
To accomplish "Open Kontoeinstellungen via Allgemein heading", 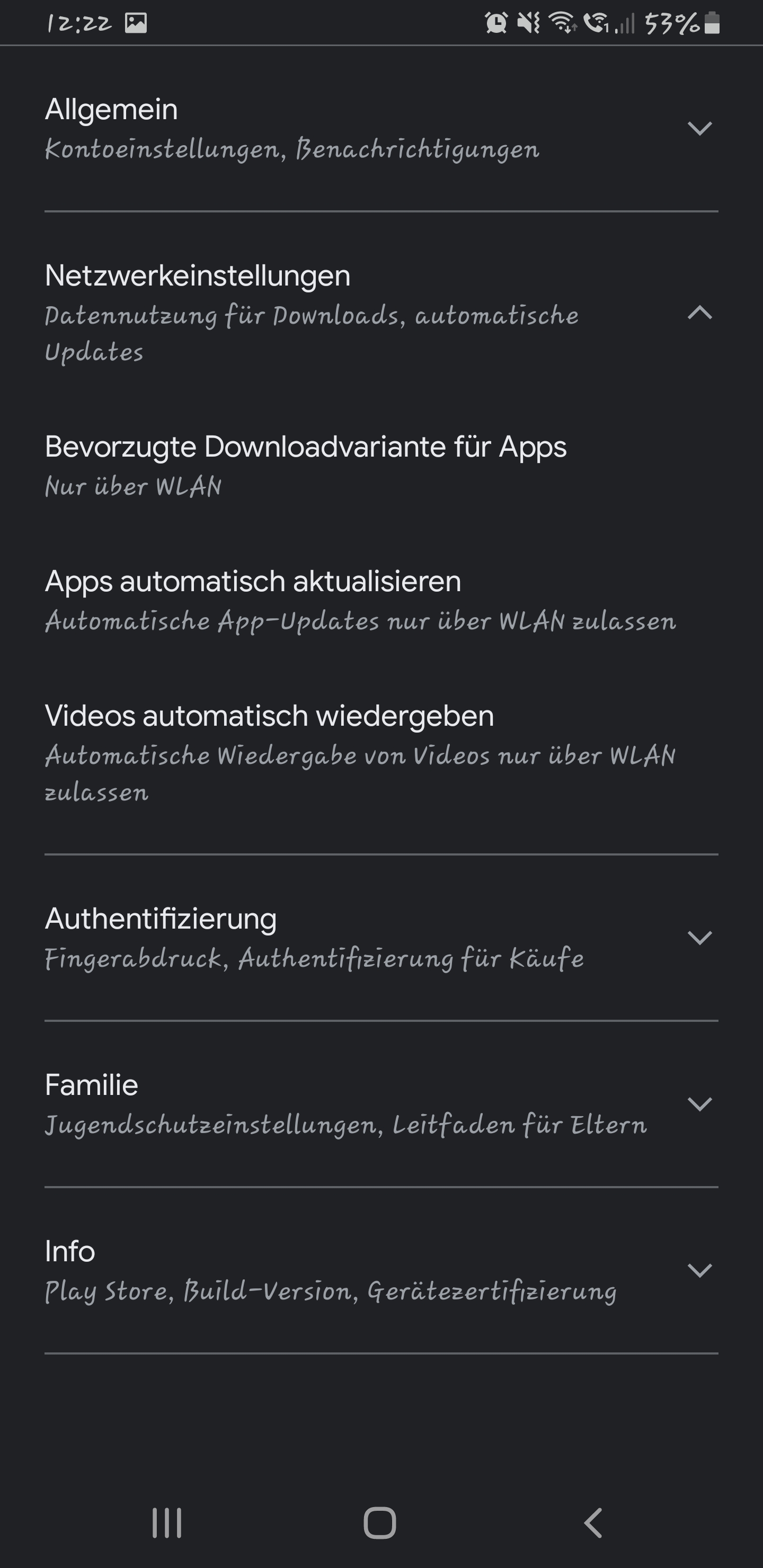I will (111, 110).
